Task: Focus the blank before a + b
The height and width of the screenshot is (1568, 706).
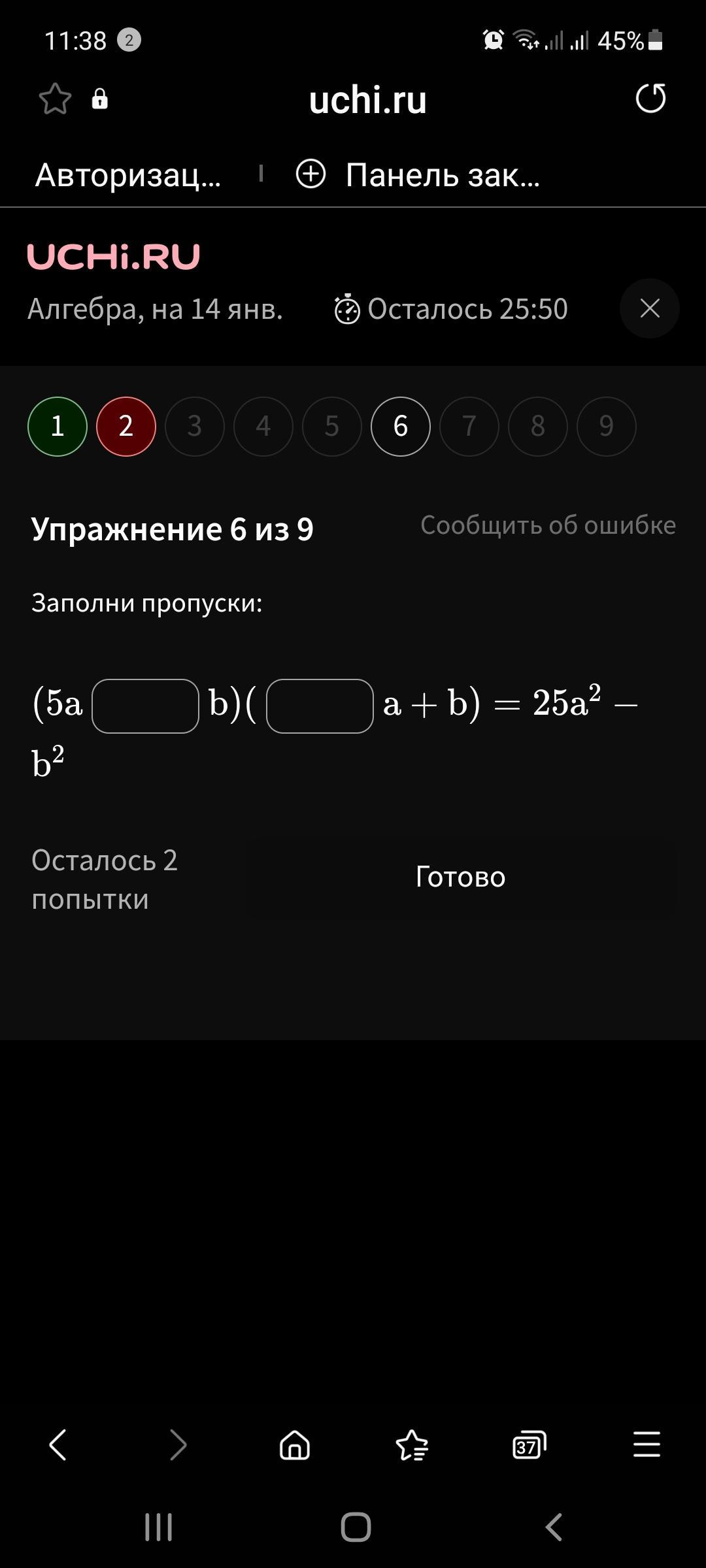Action: point(320,706)
